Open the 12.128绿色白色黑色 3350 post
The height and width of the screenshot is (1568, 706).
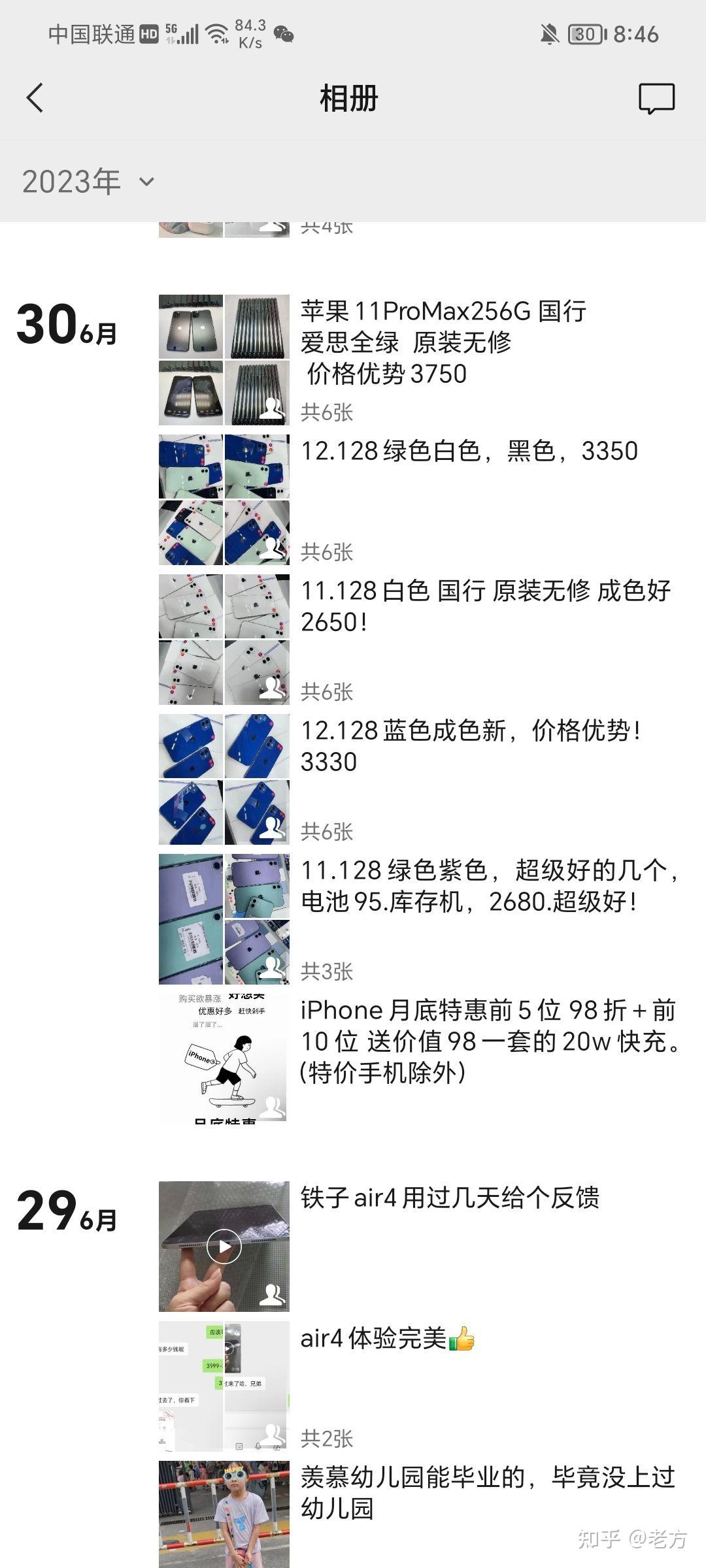[468, 451]
